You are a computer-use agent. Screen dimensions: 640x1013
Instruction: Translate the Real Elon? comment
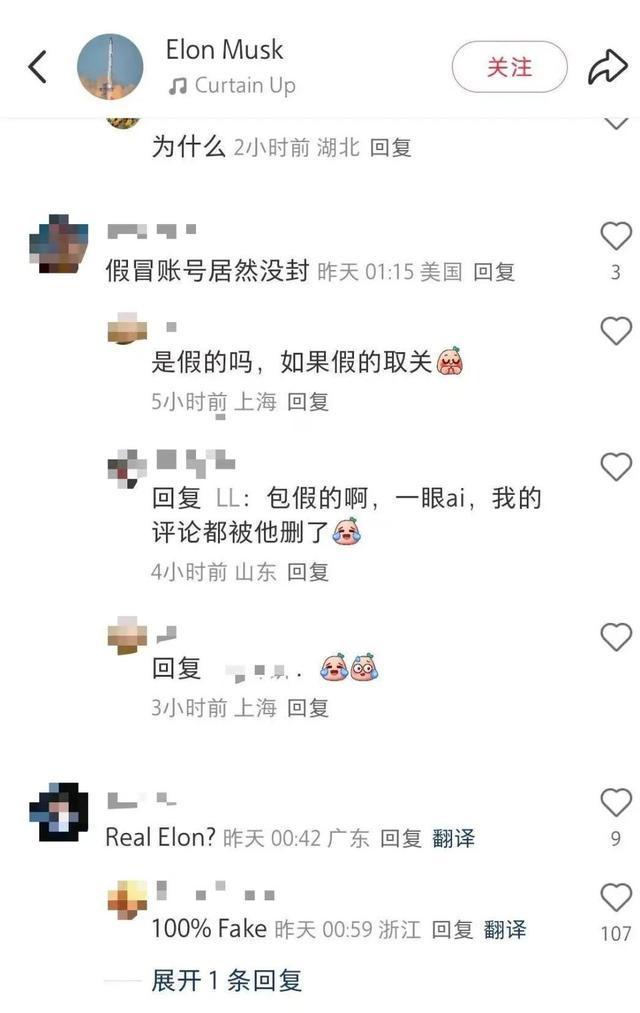[x=453, y=838]
